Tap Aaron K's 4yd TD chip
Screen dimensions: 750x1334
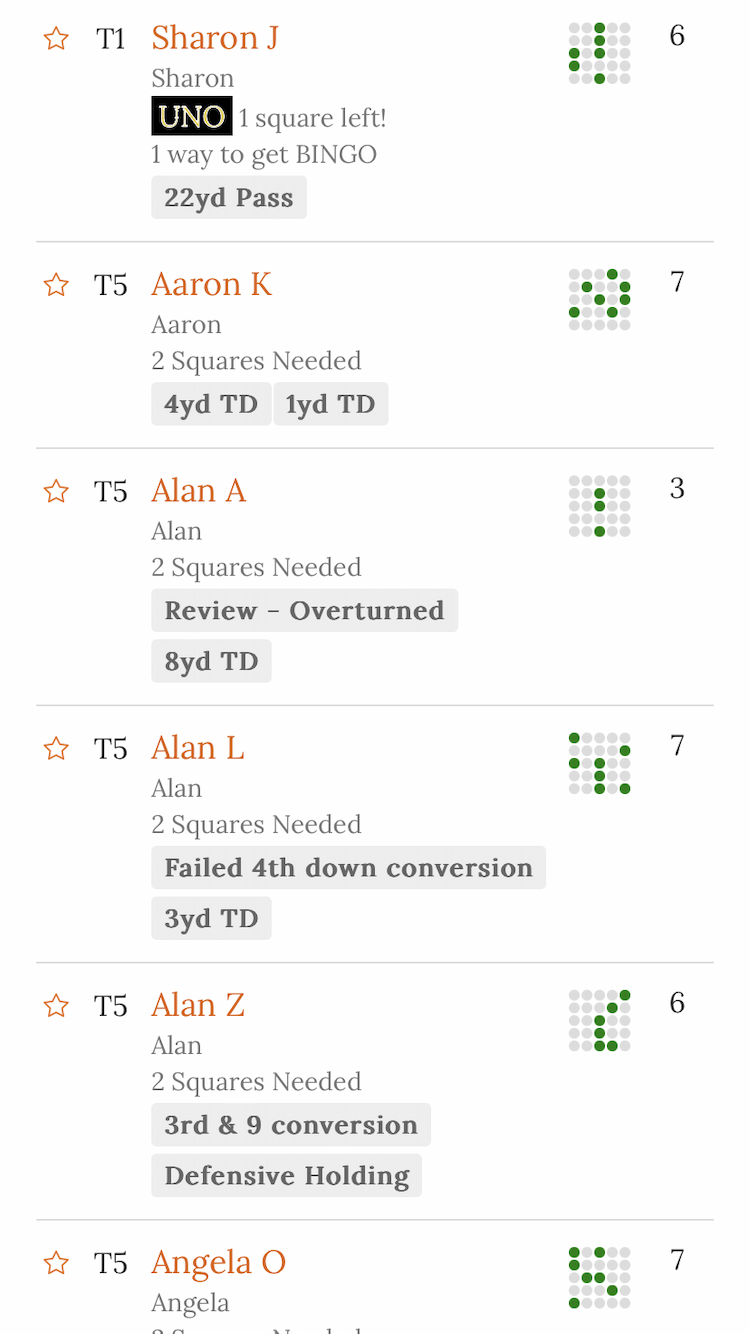211,404
